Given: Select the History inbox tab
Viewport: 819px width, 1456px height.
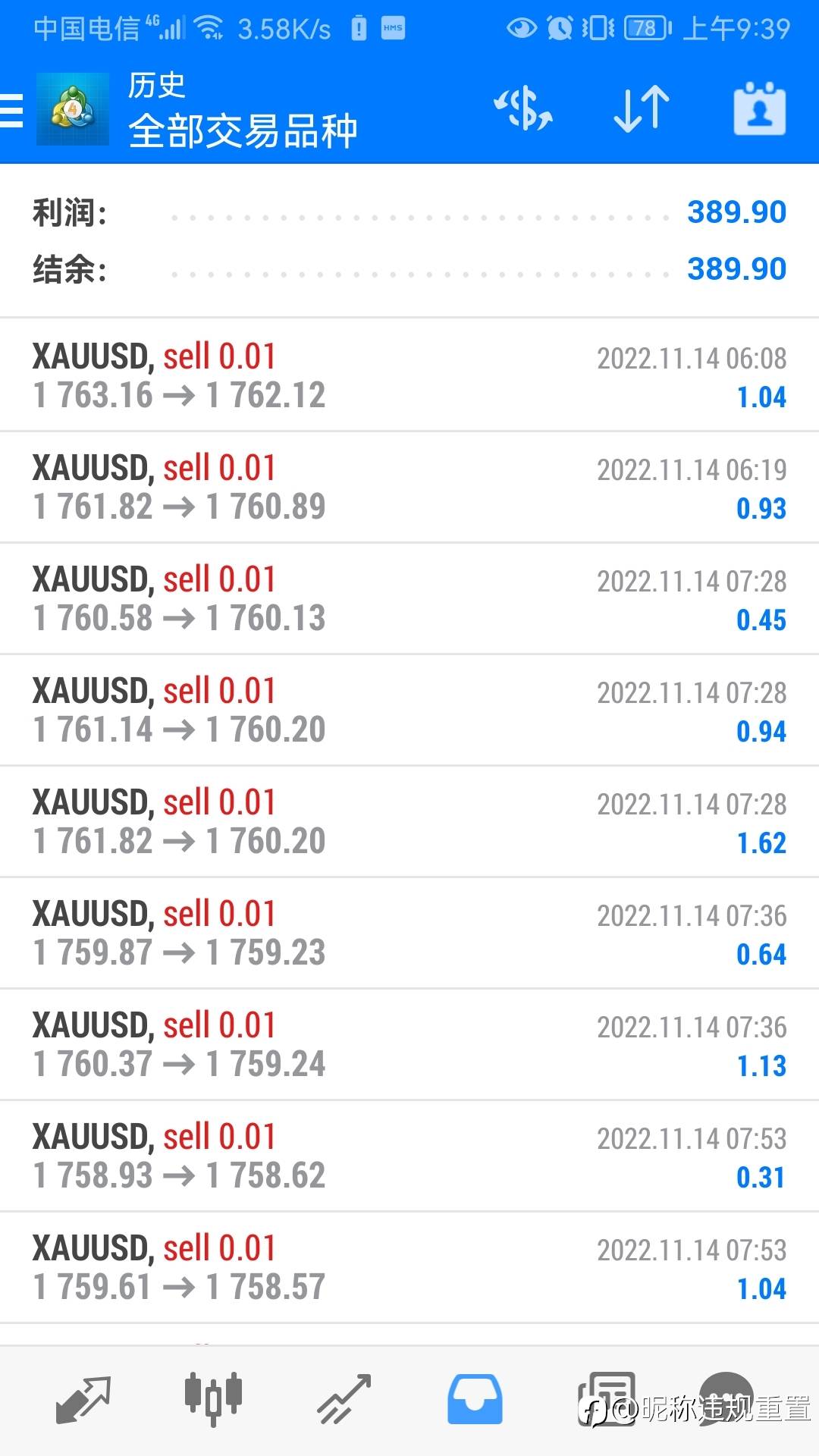Looking at the screenshot, I should tap(475, 1399).
